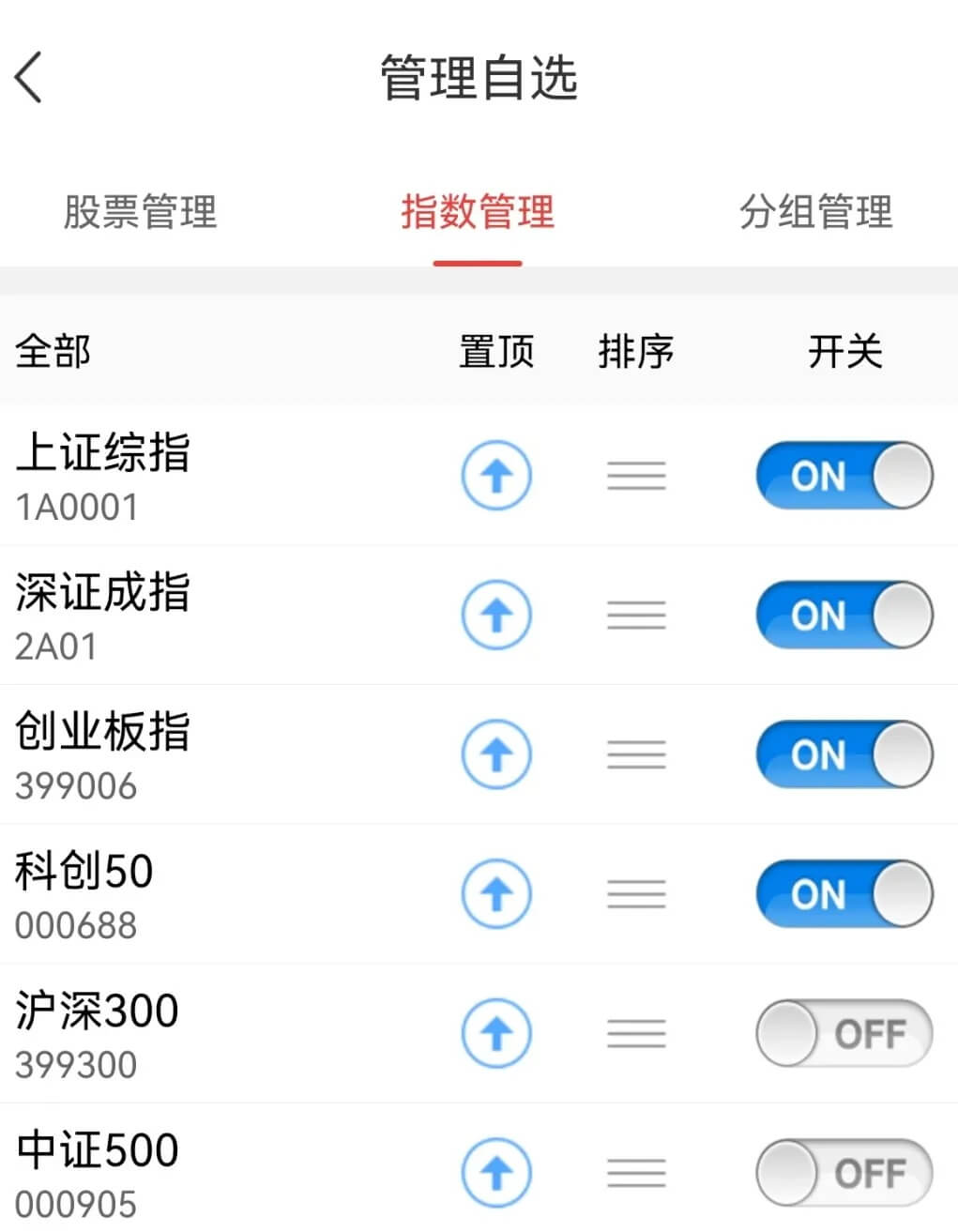The image size is (958, 1232).
Task: Pin 创业板指 to the top
Action: tap(496, 754)
